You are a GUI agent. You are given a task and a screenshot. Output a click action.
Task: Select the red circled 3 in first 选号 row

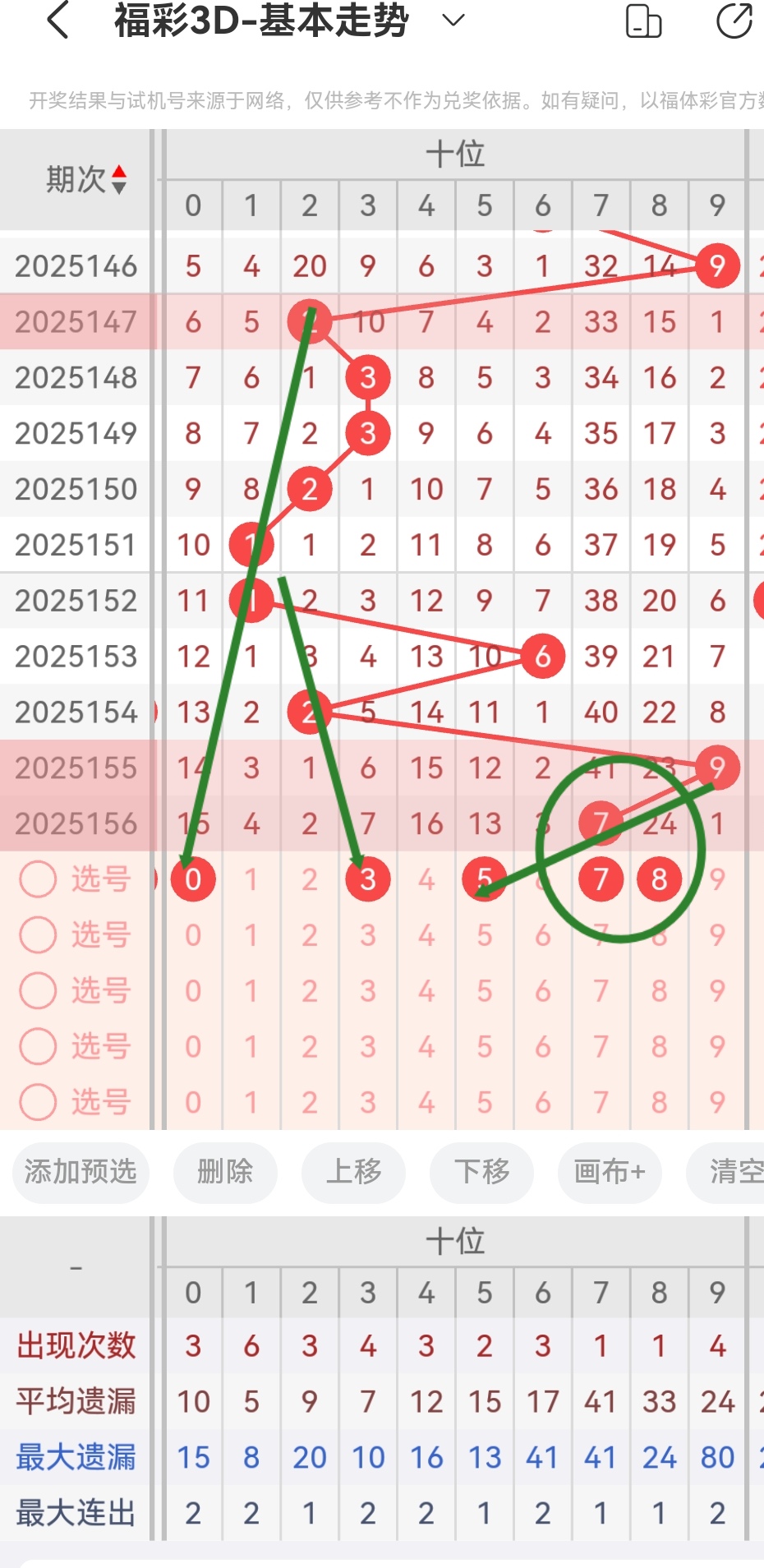[x=367, y=879]
